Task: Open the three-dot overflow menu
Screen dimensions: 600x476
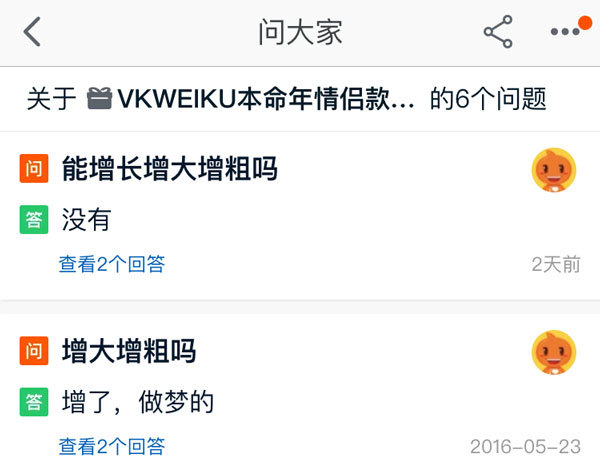Action: tap(565, 32)
